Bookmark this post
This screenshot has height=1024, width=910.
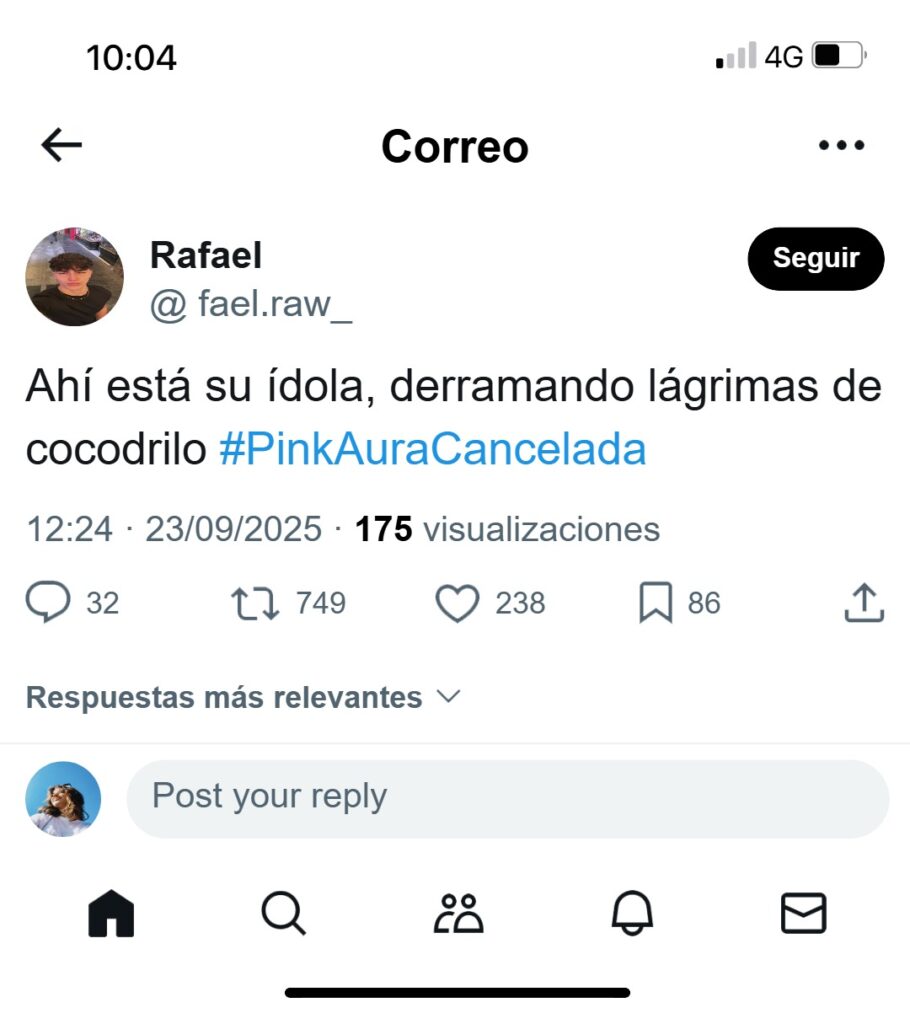[656, 603]
